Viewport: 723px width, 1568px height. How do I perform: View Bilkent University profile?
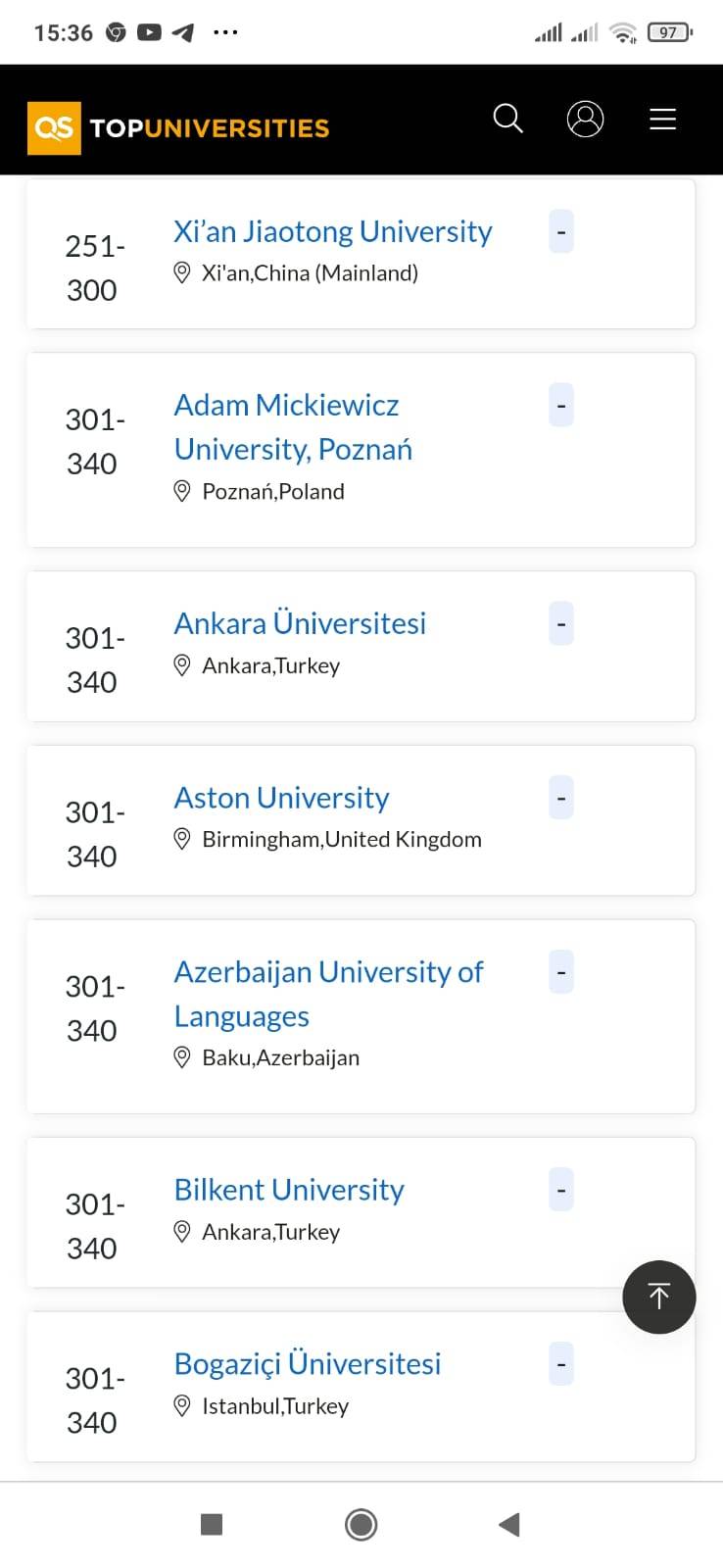289,1190
